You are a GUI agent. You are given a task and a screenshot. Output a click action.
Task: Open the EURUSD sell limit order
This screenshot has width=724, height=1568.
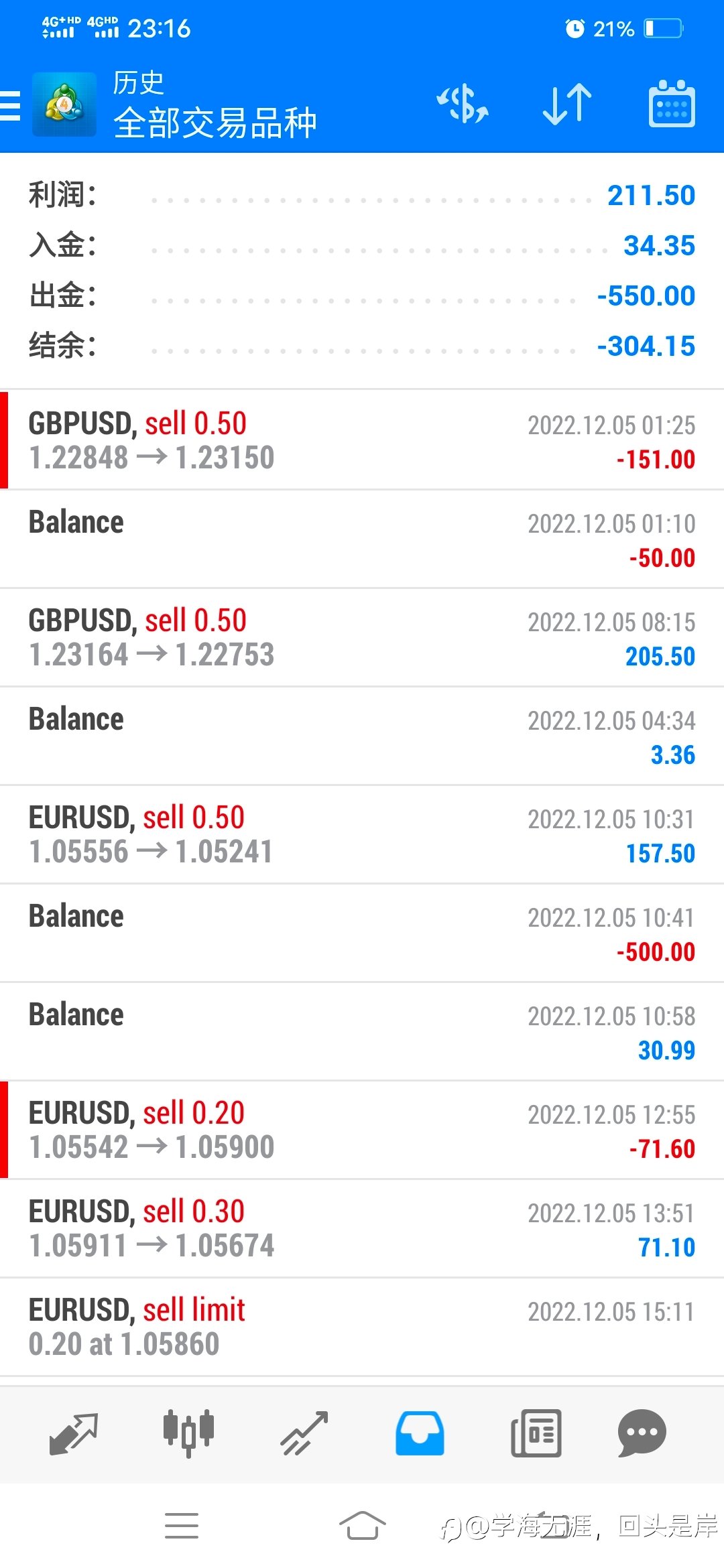(x=362, y=1327)
